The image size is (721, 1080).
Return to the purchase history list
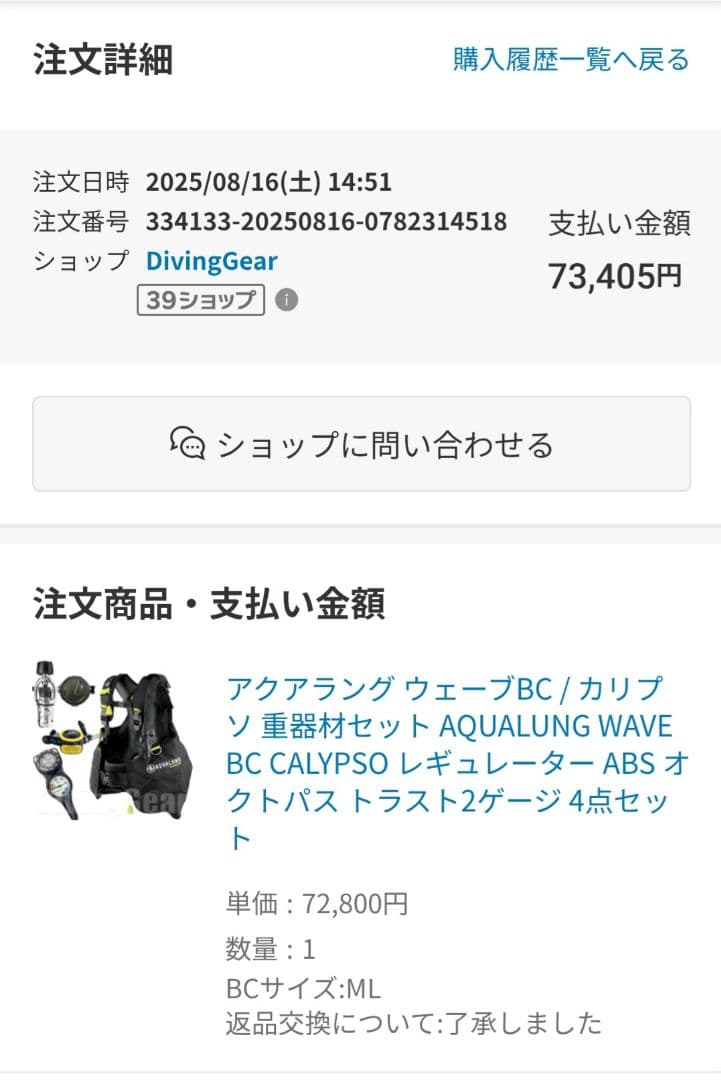click(x=571, y=60)
